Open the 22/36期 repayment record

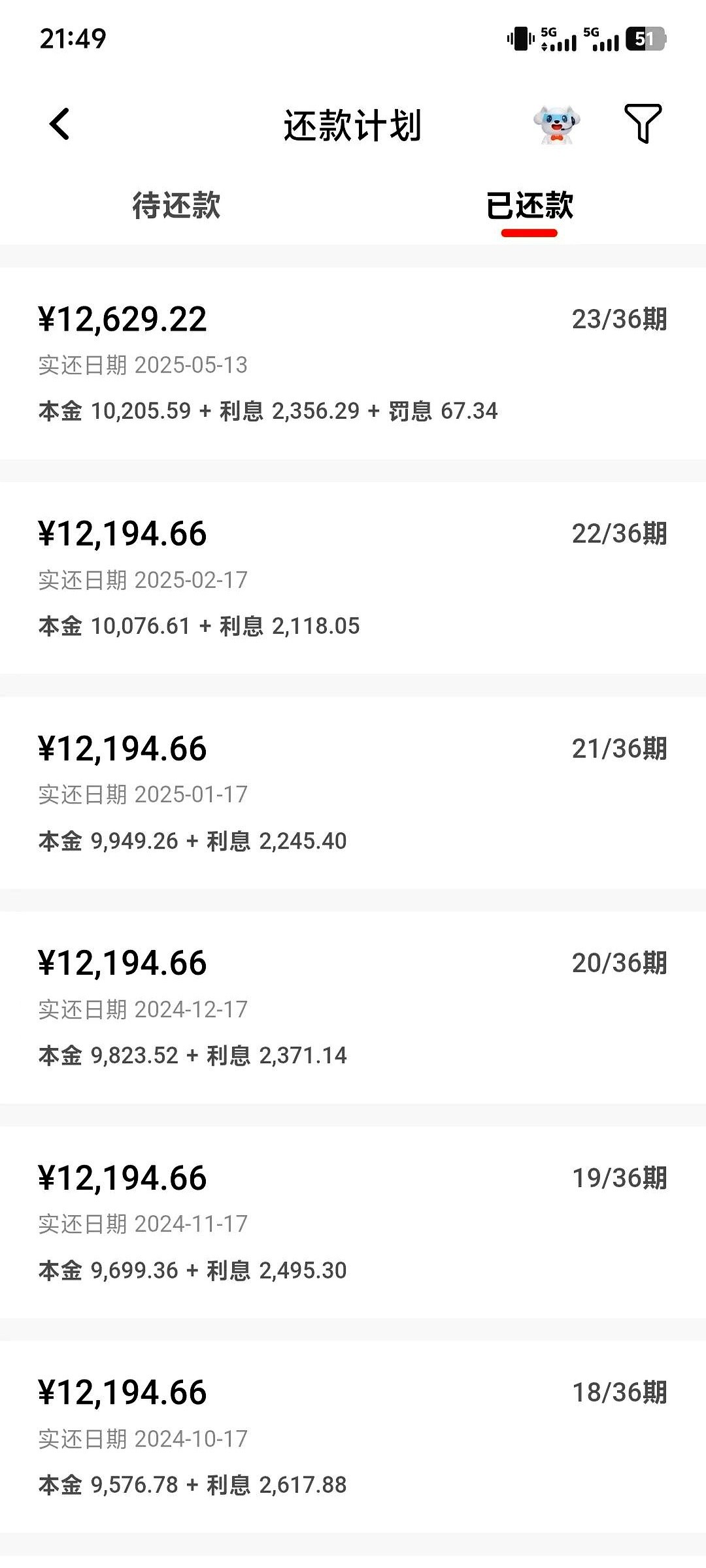pyautogui.click(x=353, y=578)
